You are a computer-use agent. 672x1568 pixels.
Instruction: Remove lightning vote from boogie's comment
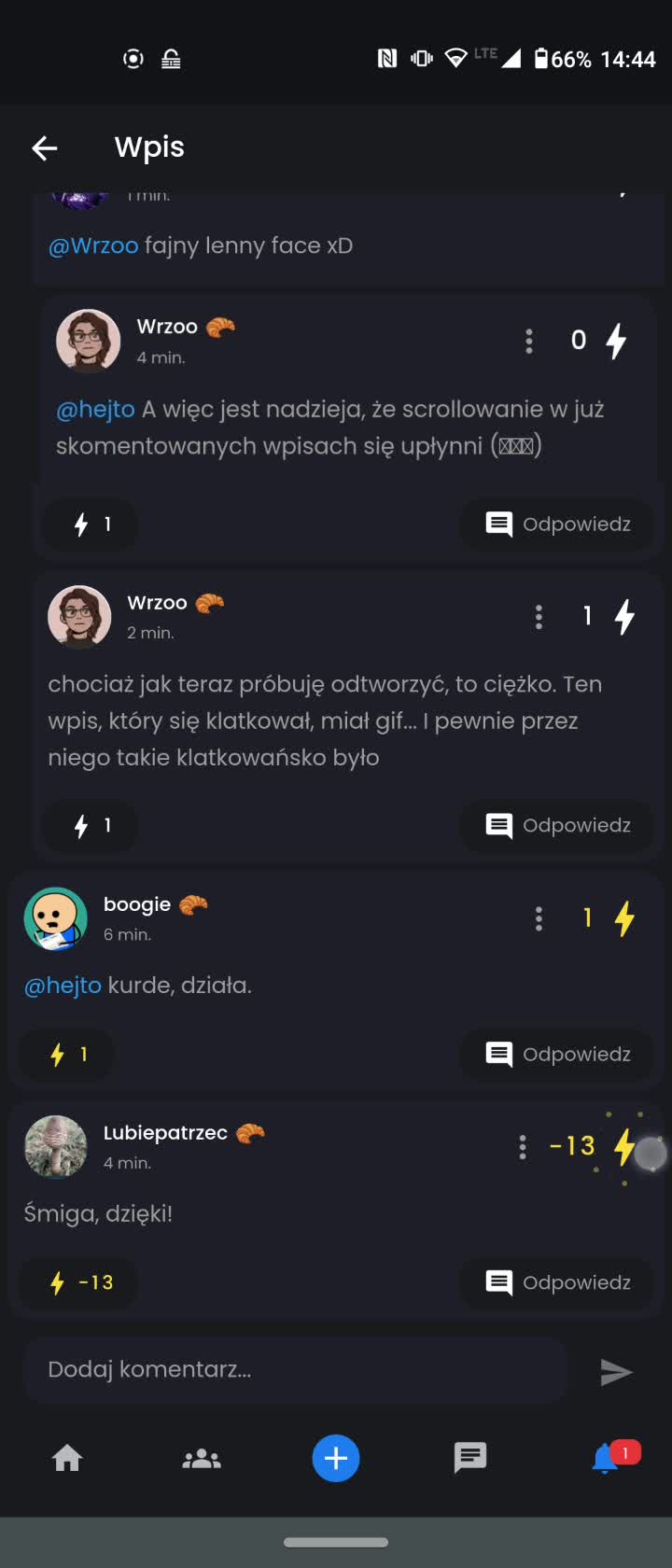pos(624,918)
